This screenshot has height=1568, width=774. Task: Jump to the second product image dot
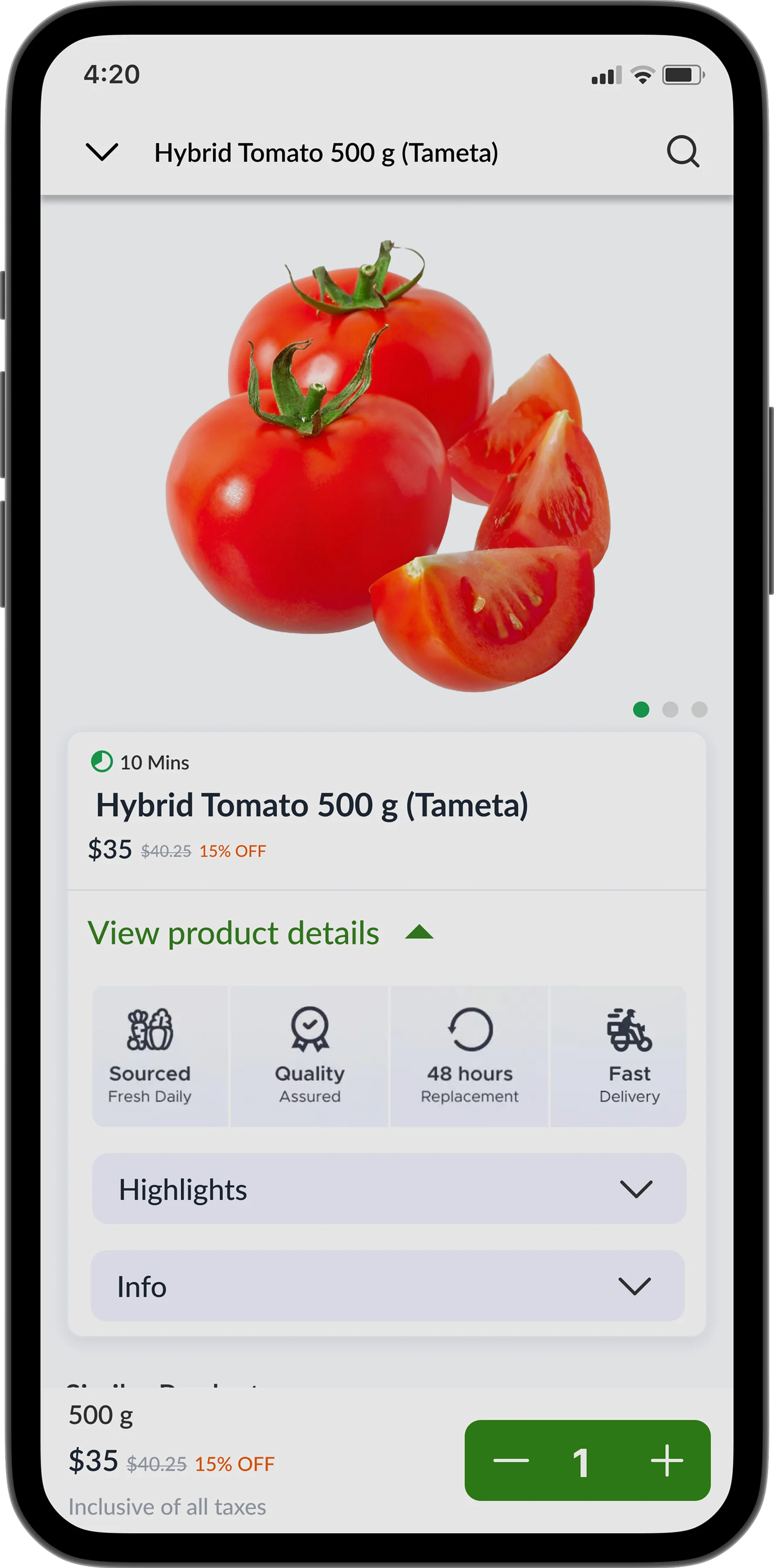[x=670, y=709]
